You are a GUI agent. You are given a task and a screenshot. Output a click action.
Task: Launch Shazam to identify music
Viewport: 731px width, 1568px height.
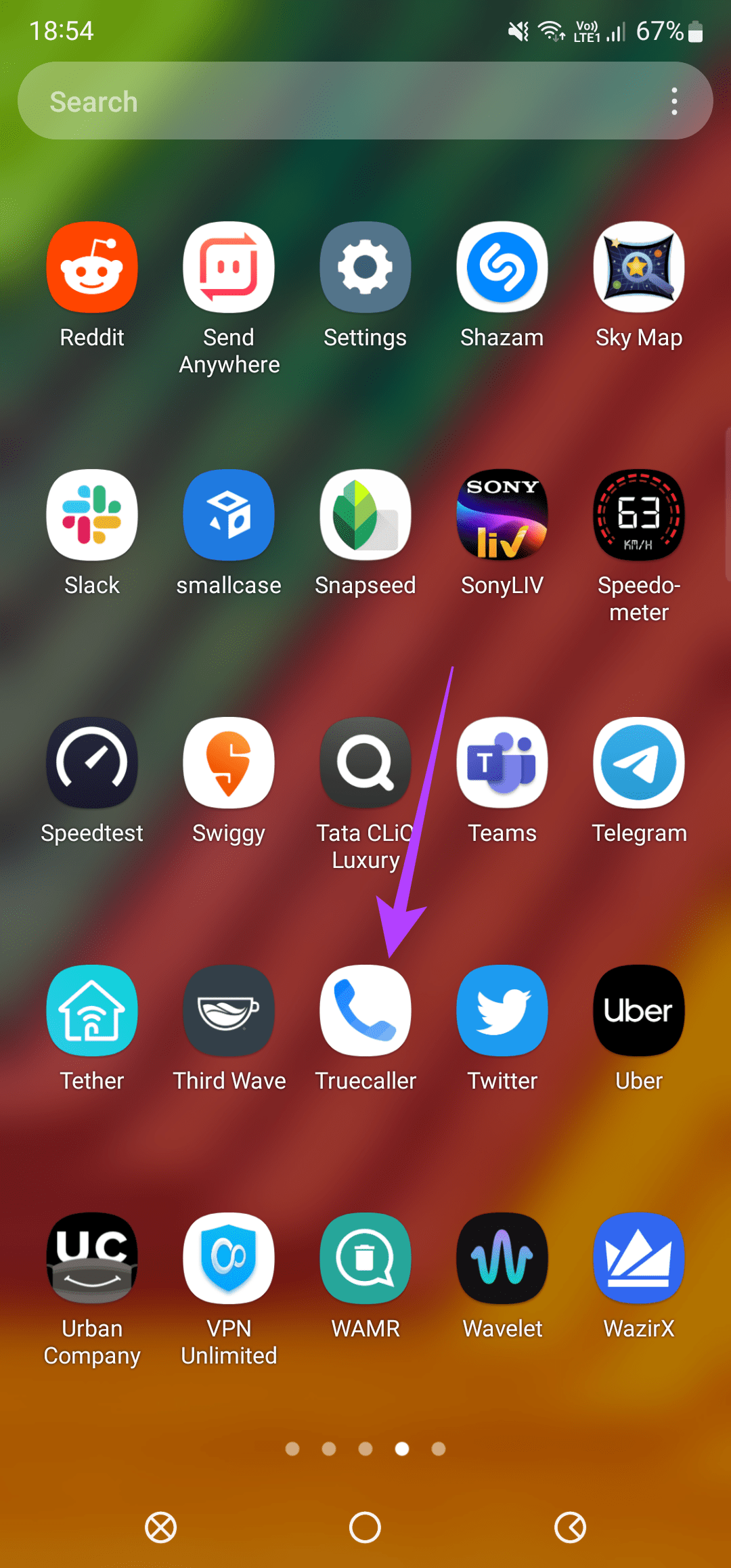coord(502,266)
